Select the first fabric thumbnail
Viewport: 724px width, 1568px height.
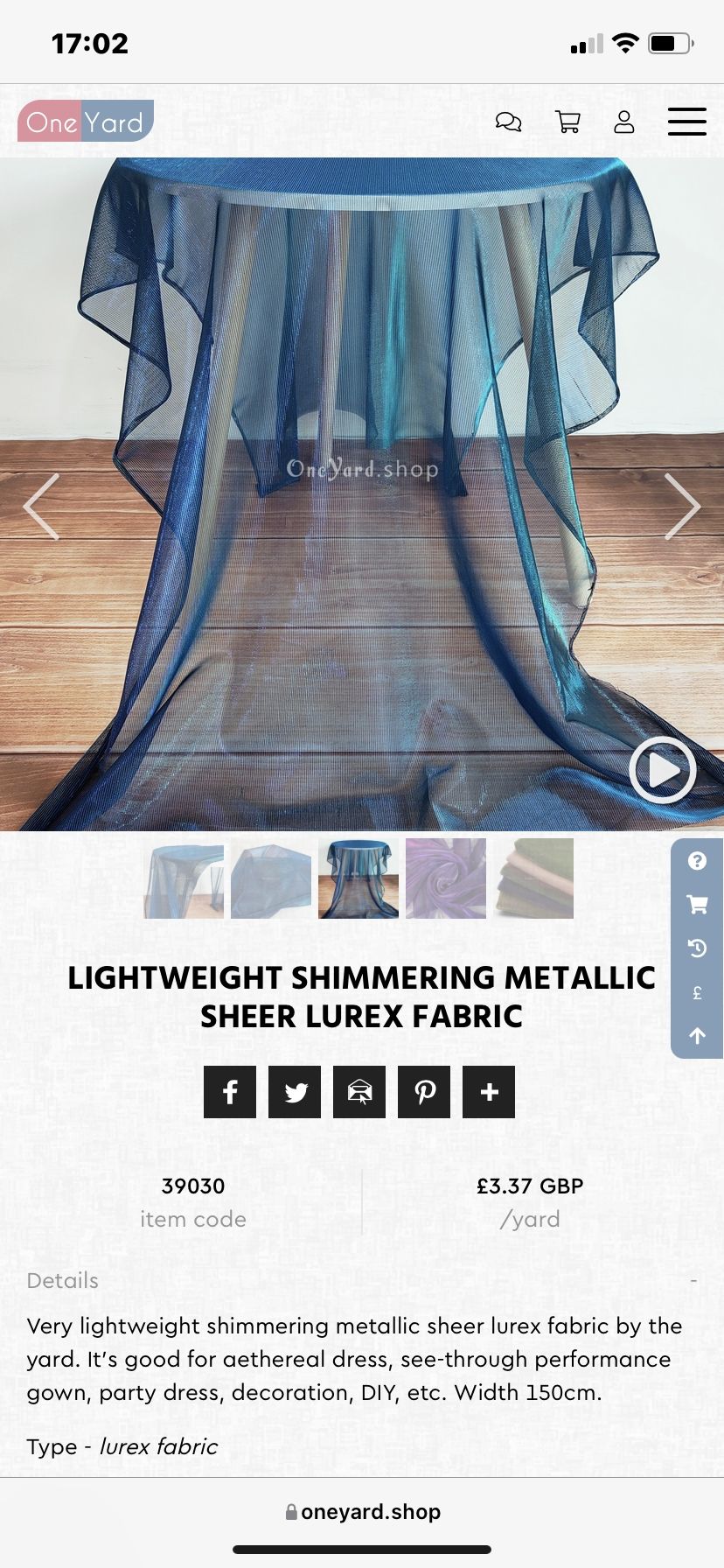tap(184, 878)
